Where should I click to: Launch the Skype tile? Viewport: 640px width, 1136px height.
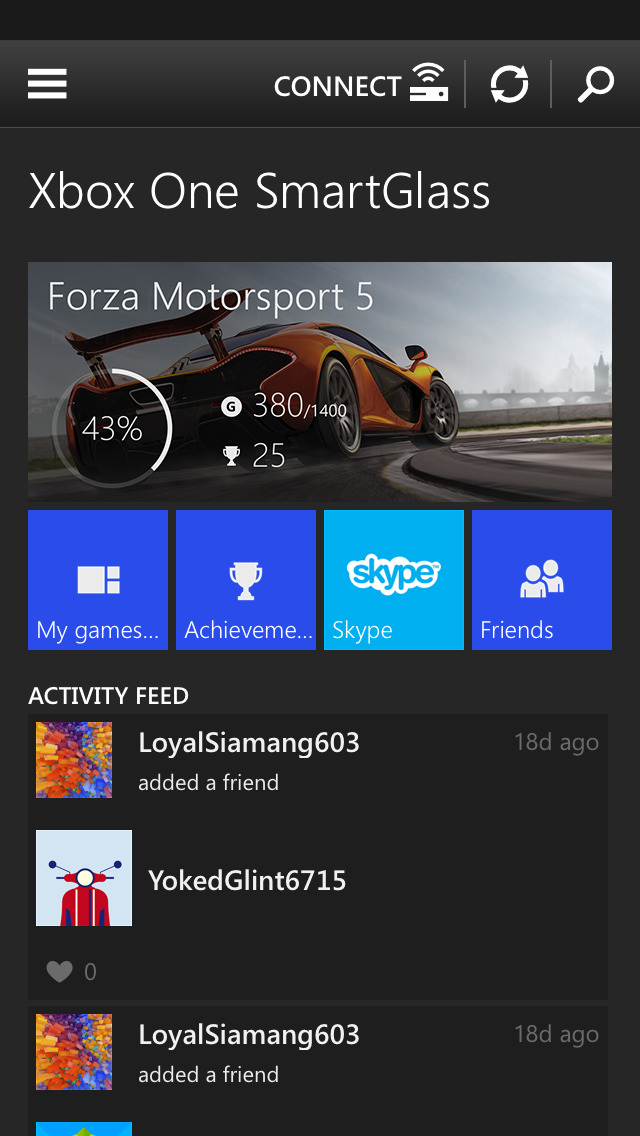point(394,580)
